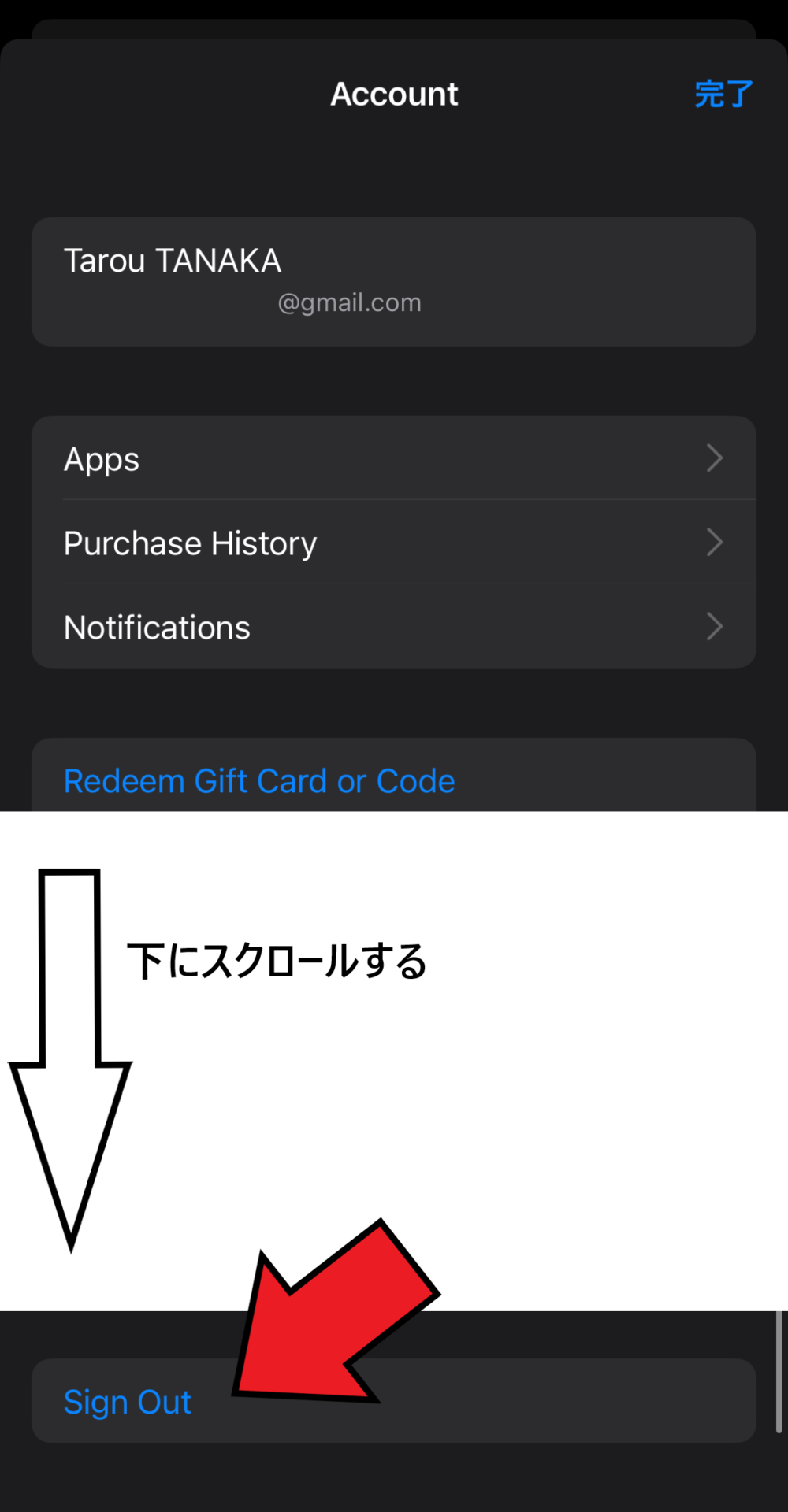Open Tarou TANAKA's account details
The image size is (788, 1512).
pos(393,281)
